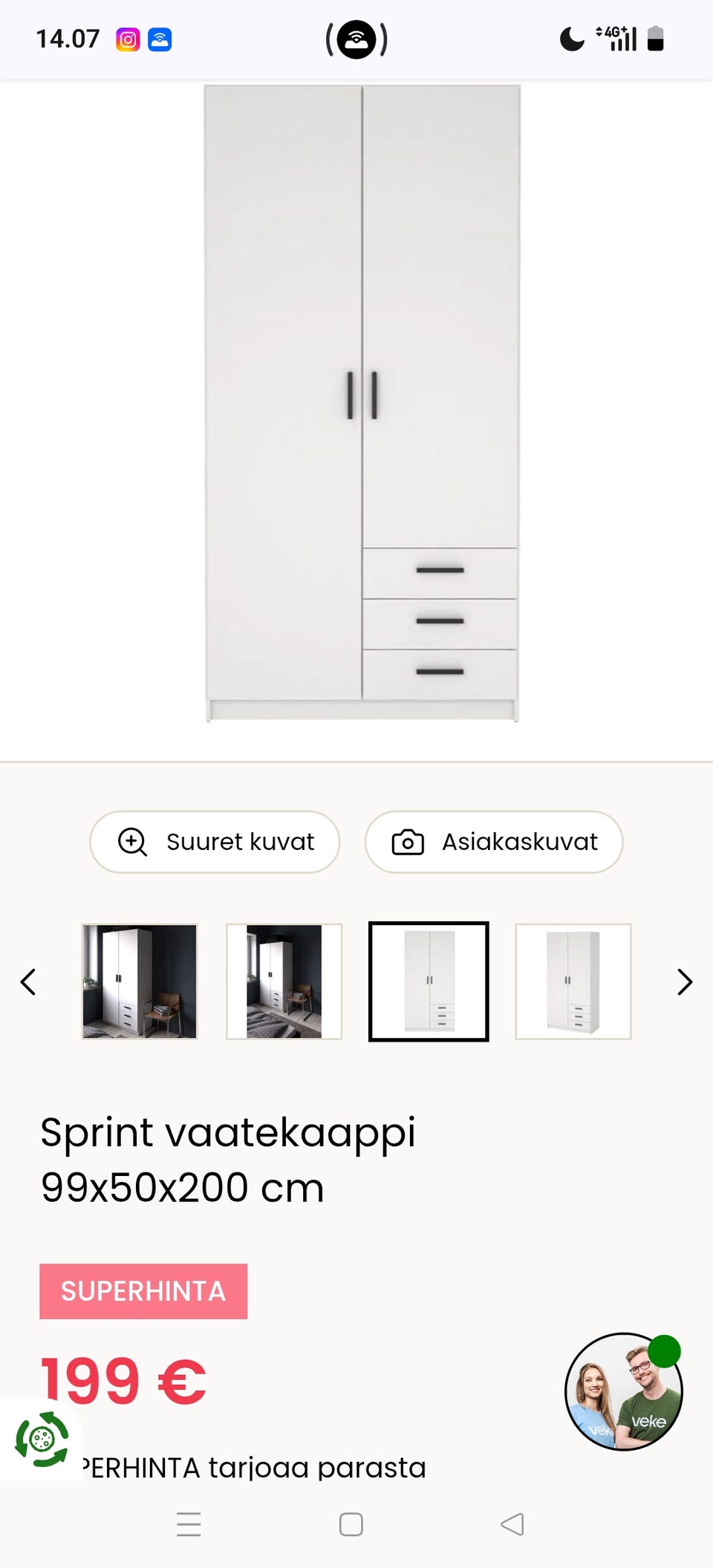Tap the headphones logo at screen top
The height and width of the screenshot is (1568, 713).
[356, 41]
